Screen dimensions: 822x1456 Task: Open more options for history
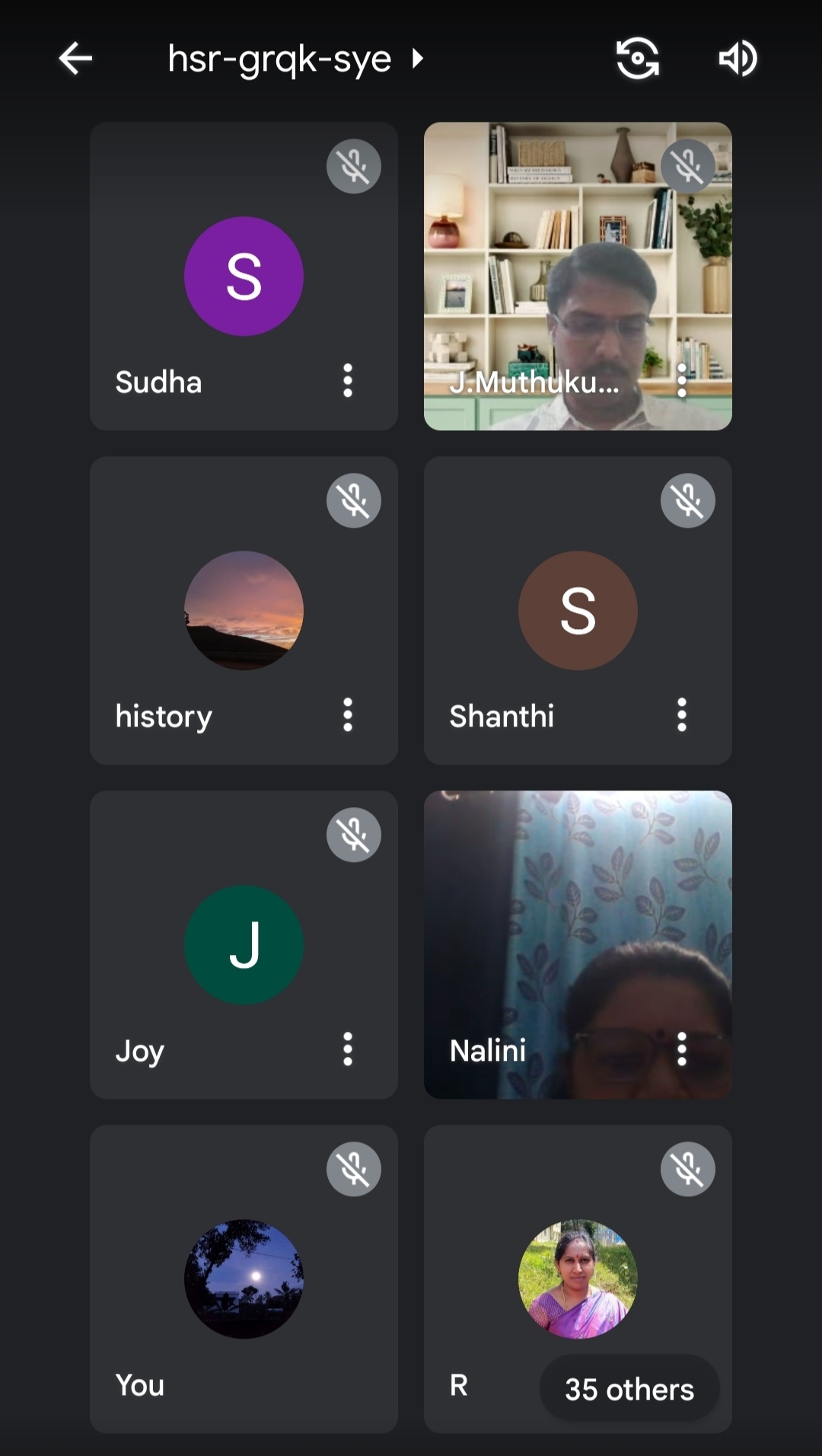348,715
